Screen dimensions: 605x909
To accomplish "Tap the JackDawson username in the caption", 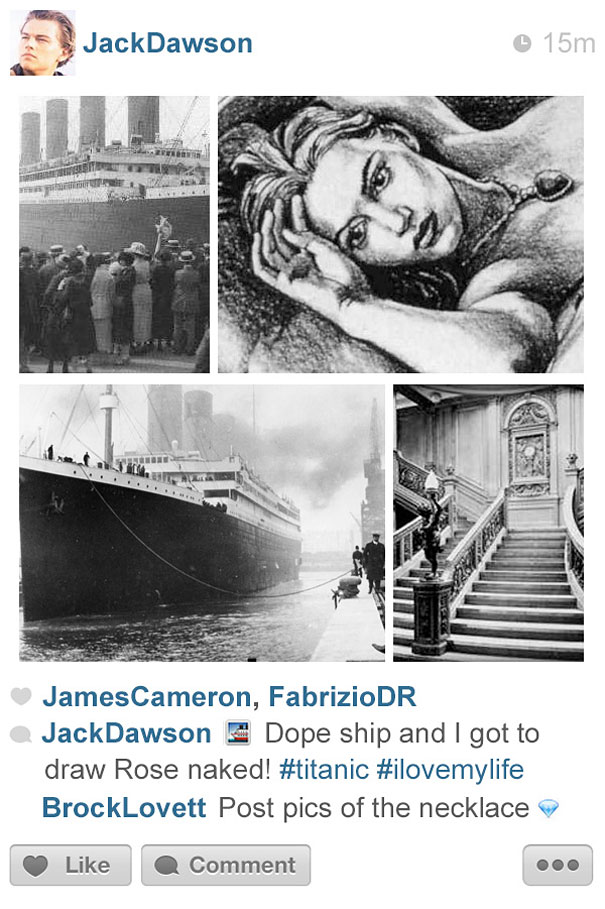I will pos(126,734).
